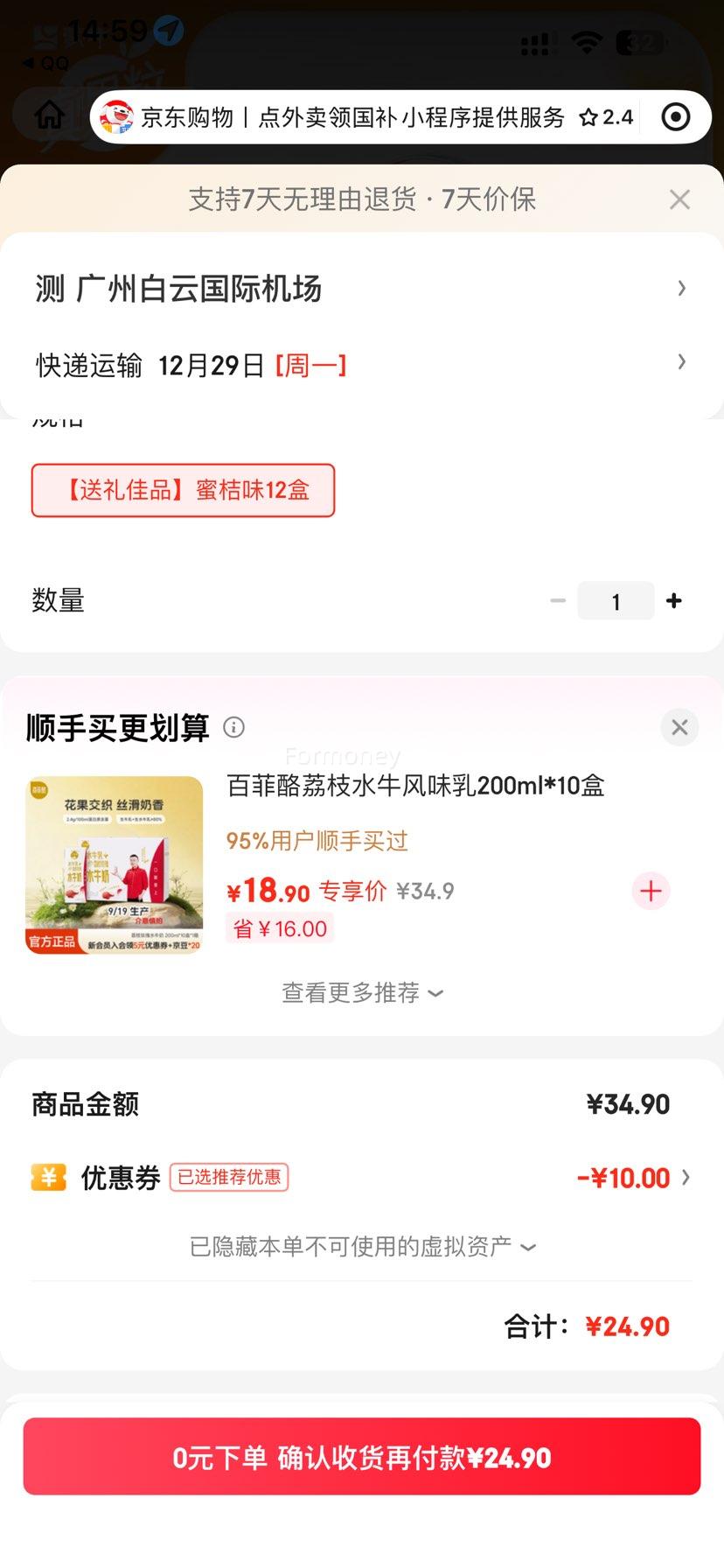Click the home icon in top left
724x1568 pixels.
[50, 114]
